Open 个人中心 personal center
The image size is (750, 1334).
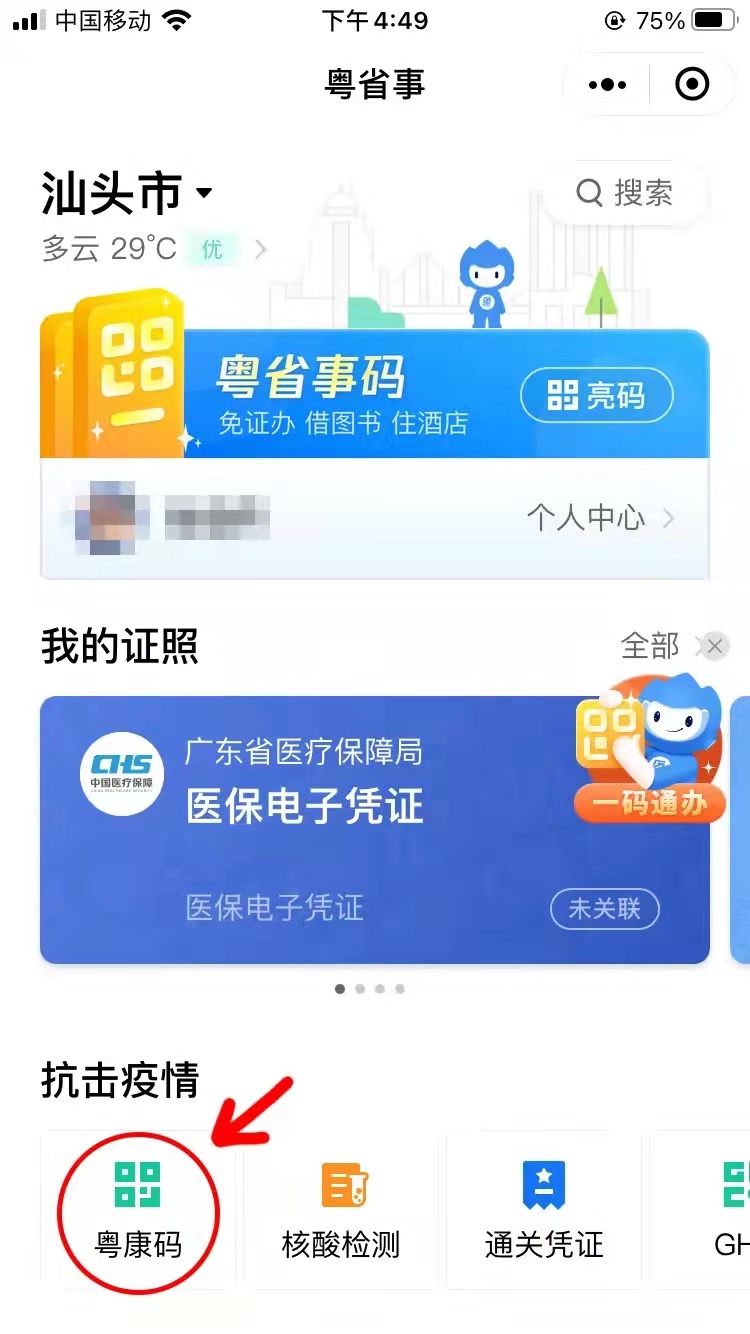[600, 518]
